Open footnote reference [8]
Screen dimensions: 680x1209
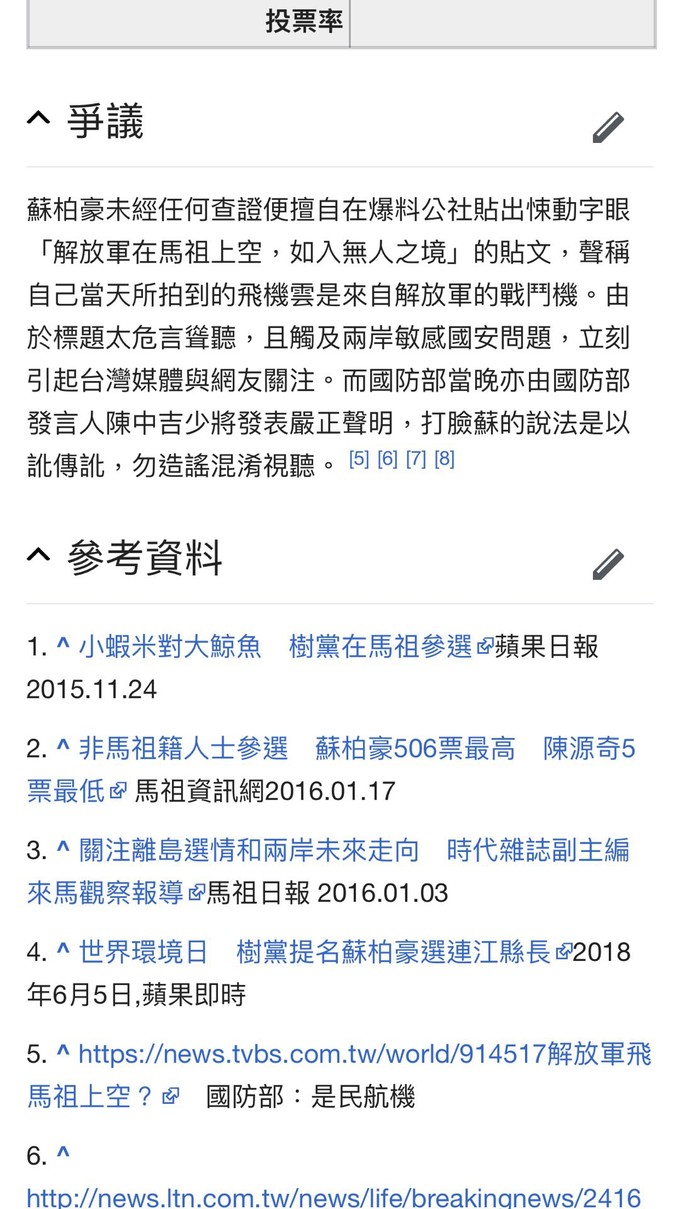[x=445, y=460]
